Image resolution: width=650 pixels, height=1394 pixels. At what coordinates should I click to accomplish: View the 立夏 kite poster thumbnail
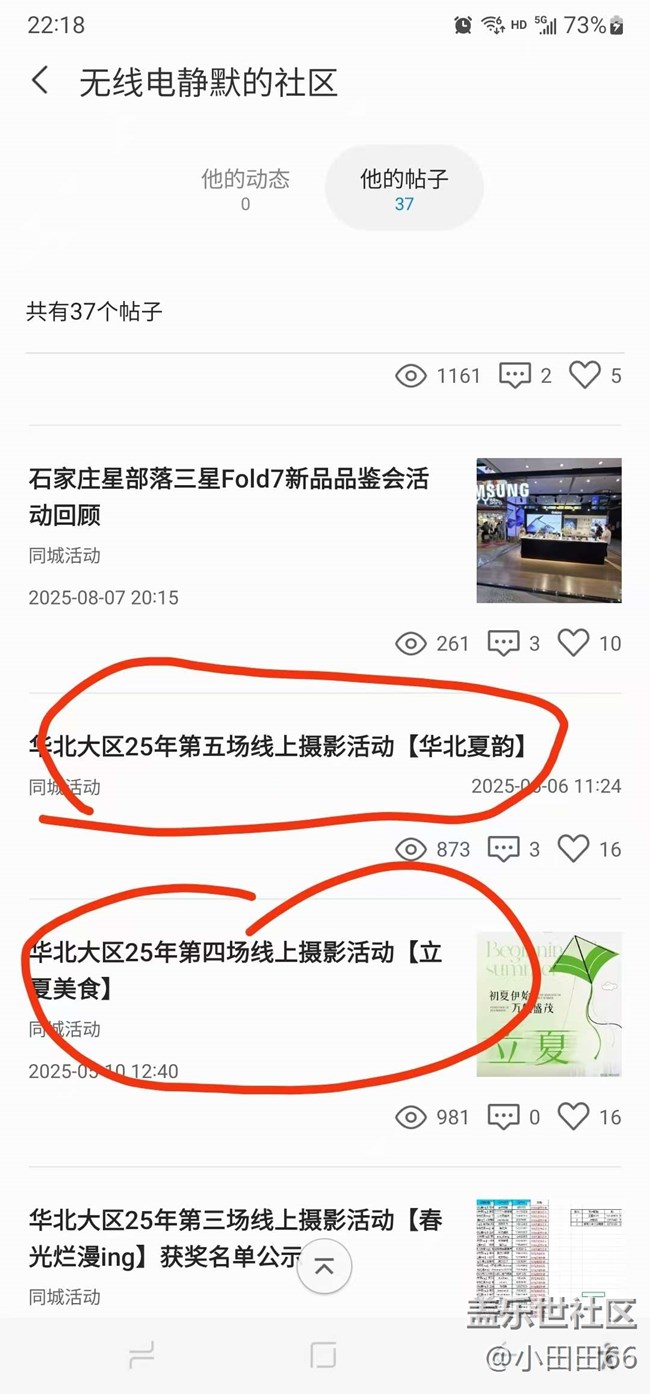548,1004
